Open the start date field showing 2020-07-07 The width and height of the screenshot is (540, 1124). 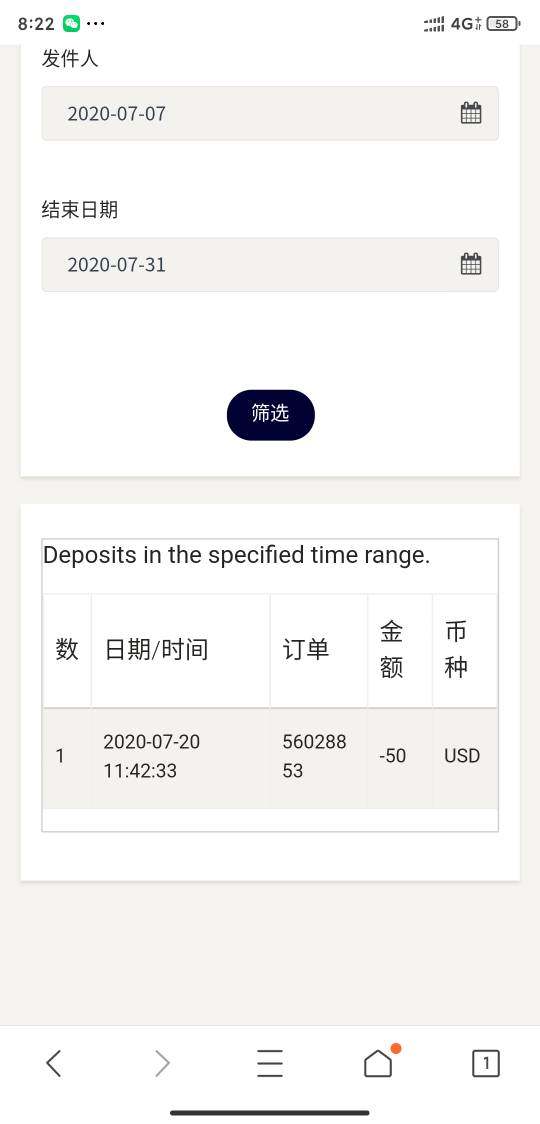(270, 113)
